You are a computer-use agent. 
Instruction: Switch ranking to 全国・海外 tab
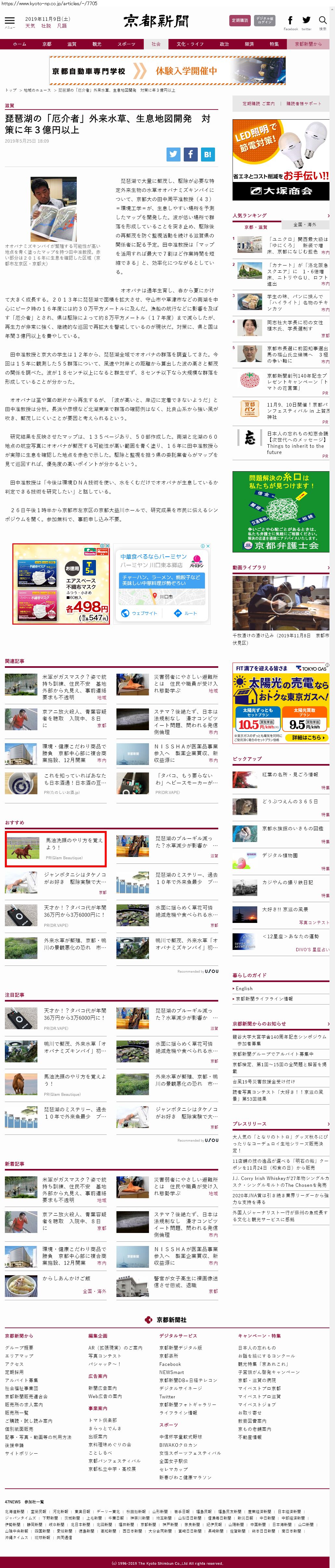pos(304,225)
